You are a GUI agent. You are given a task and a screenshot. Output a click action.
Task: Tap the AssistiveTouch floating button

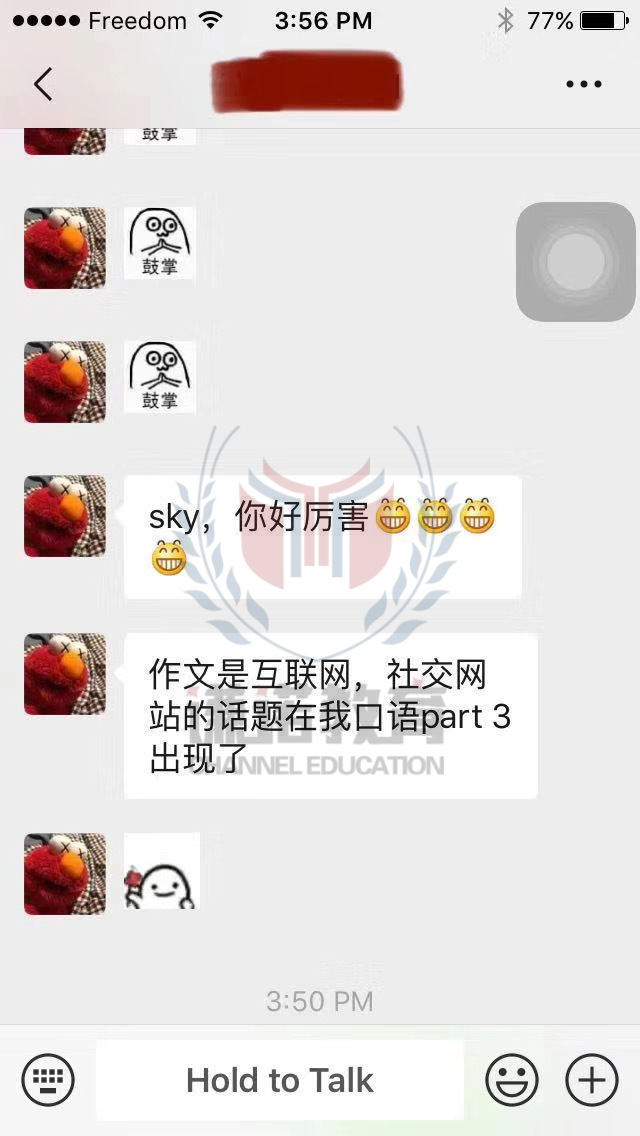576,262
